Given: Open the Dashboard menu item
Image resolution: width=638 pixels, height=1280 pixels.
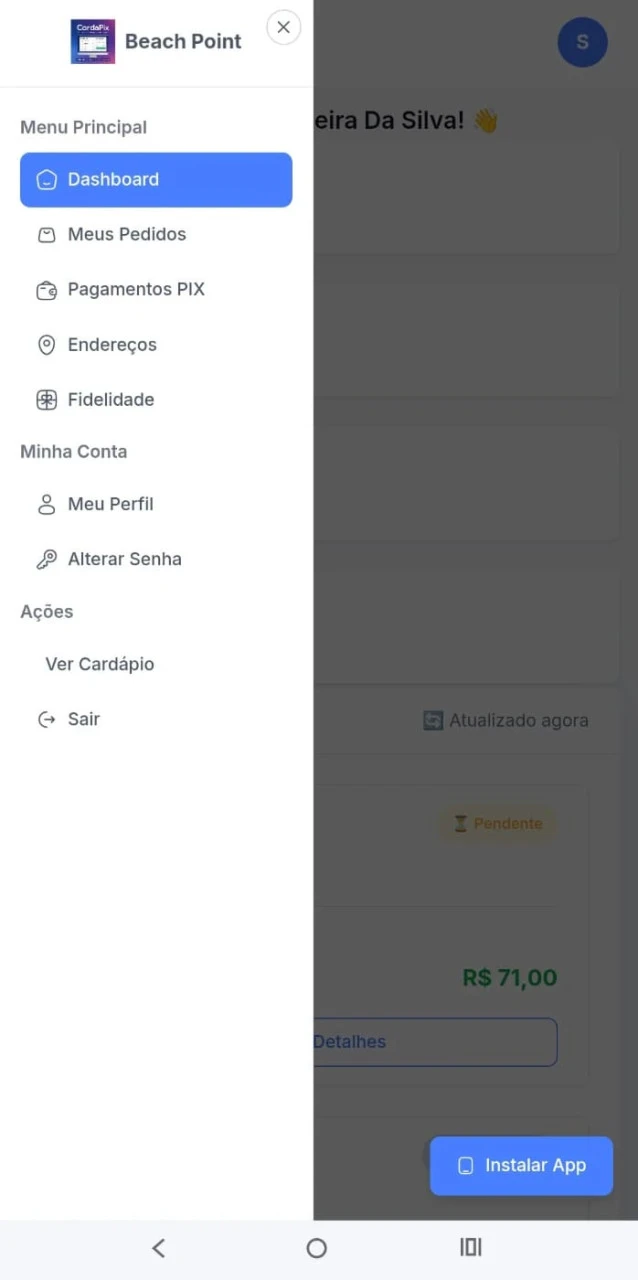Looking at the screenshot, I should point(156,180).
